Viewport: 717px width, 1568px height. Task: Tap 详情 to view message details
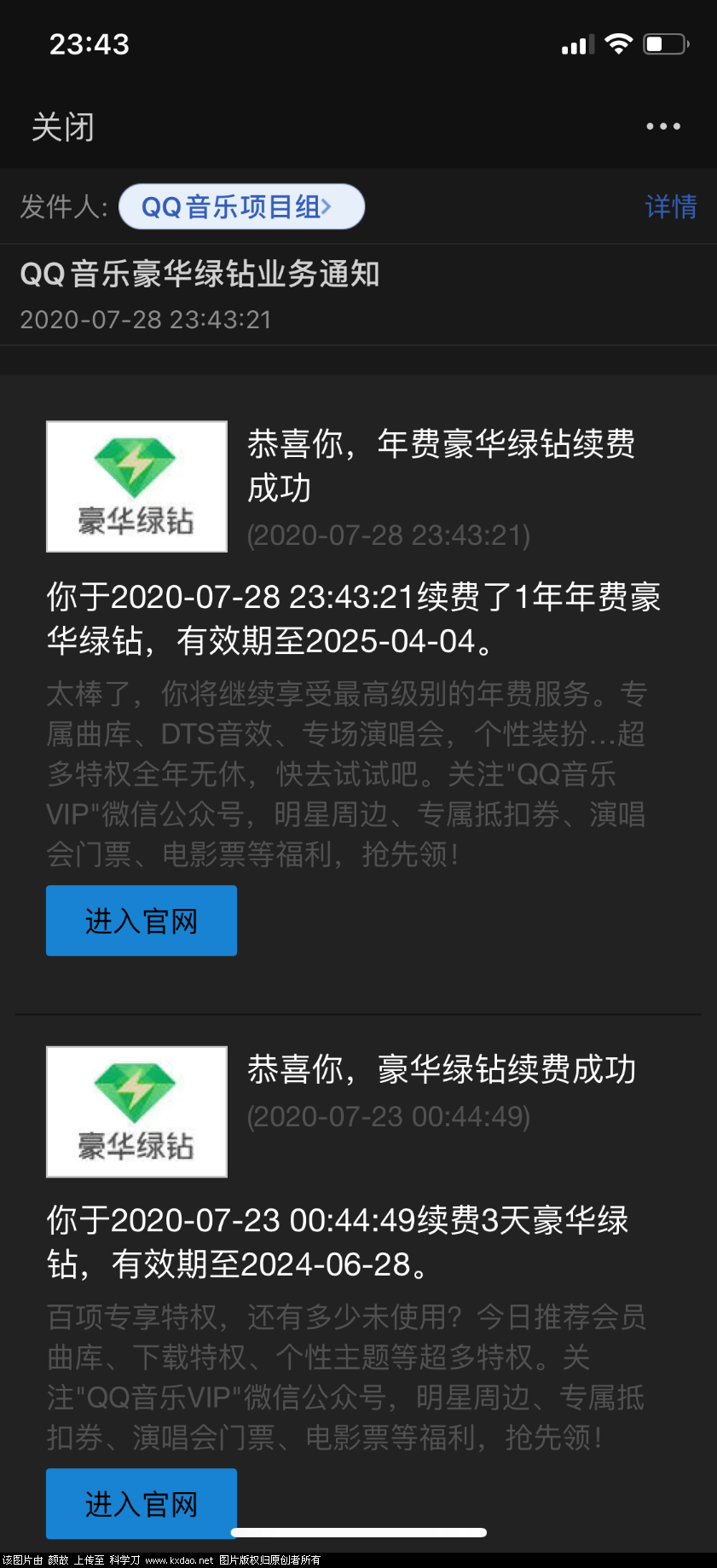pyautogui.click(x=671, y=206)
